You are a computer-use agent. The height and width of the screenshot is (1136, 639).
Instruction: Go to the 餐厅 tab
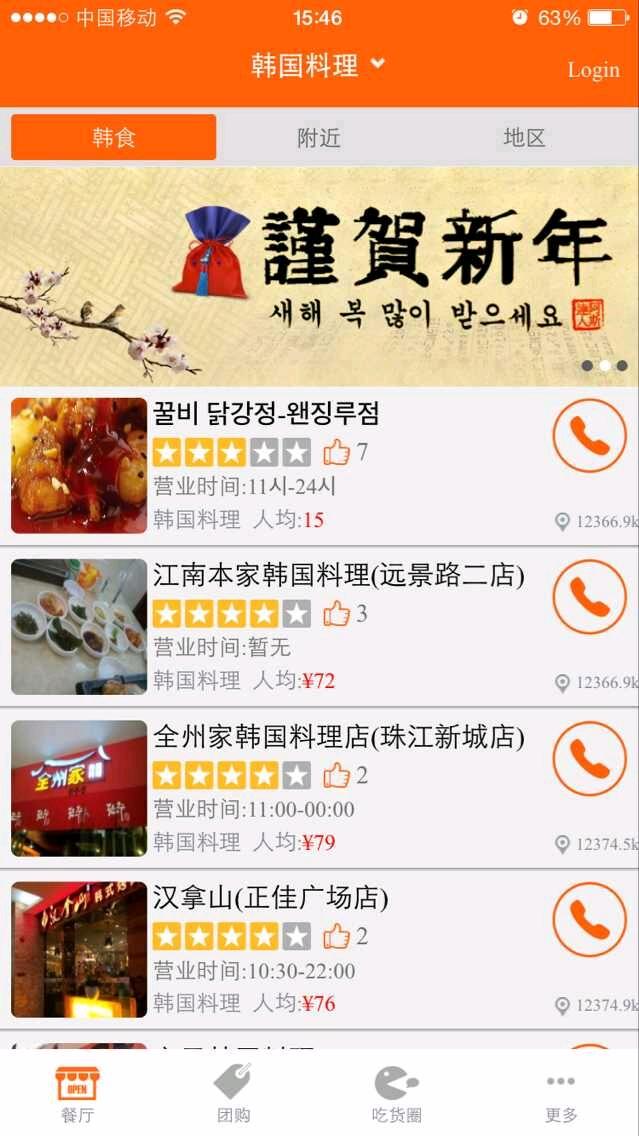(x=77, y=1094)
